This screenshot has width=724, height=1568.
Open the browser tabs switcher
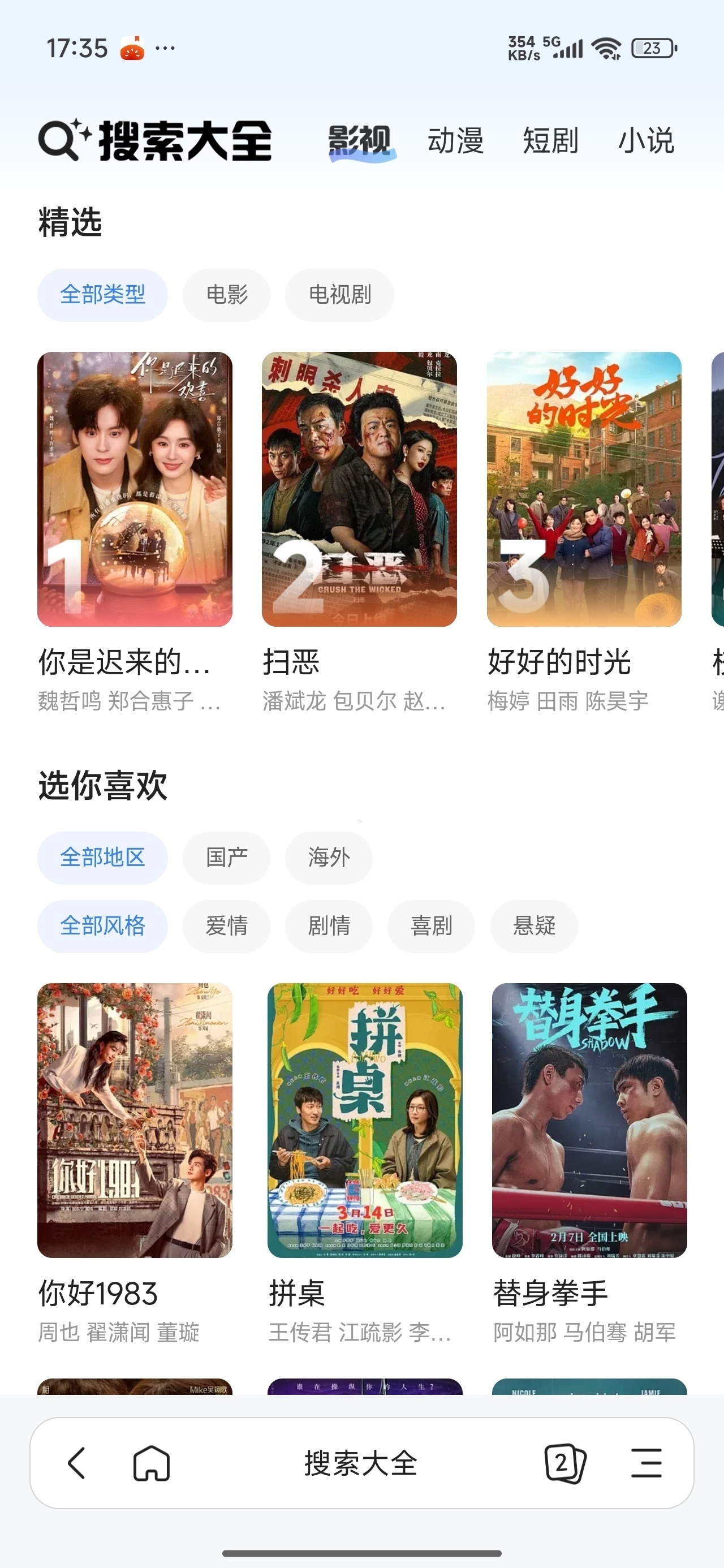coord(564,1463)
